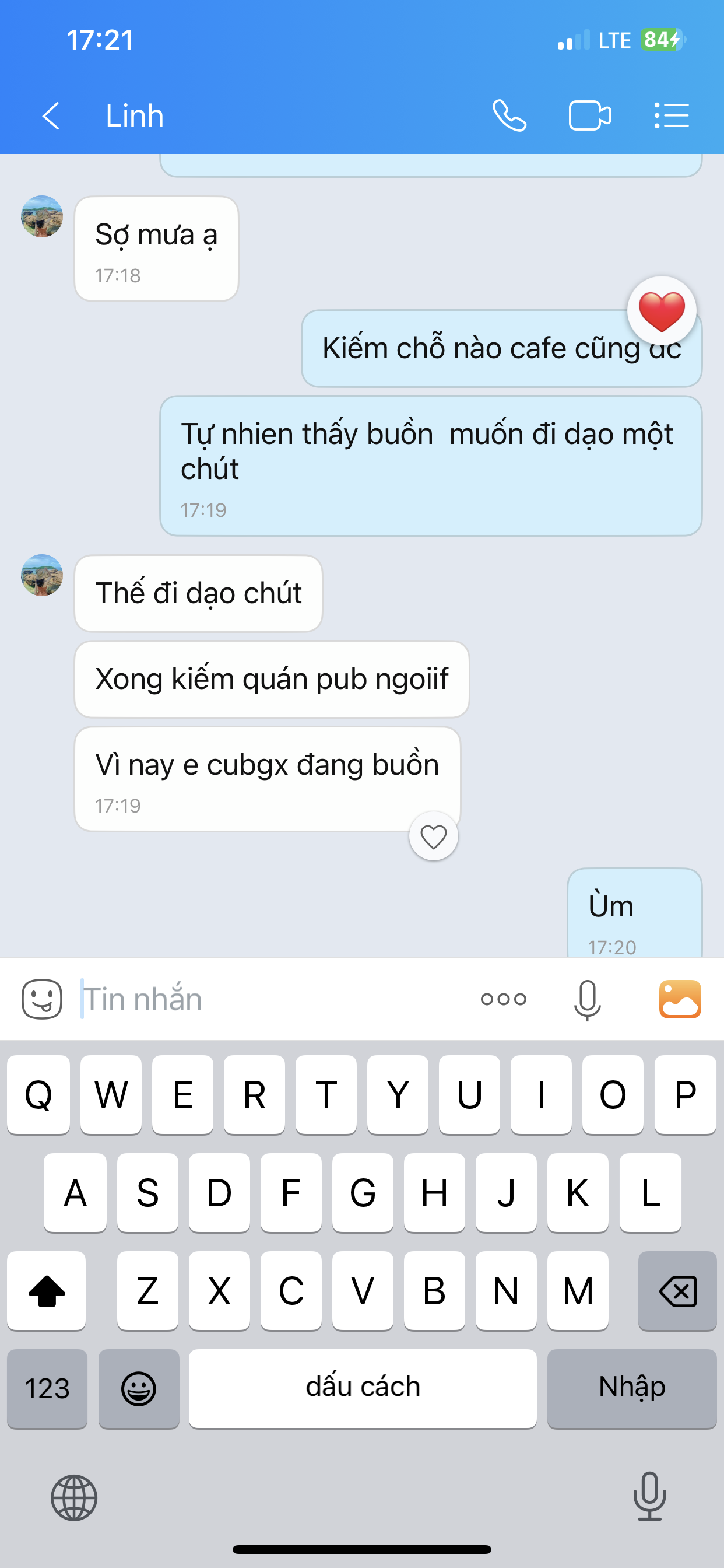Tap the Nhập return key
724x1568 pixels.
[631, 1388]
